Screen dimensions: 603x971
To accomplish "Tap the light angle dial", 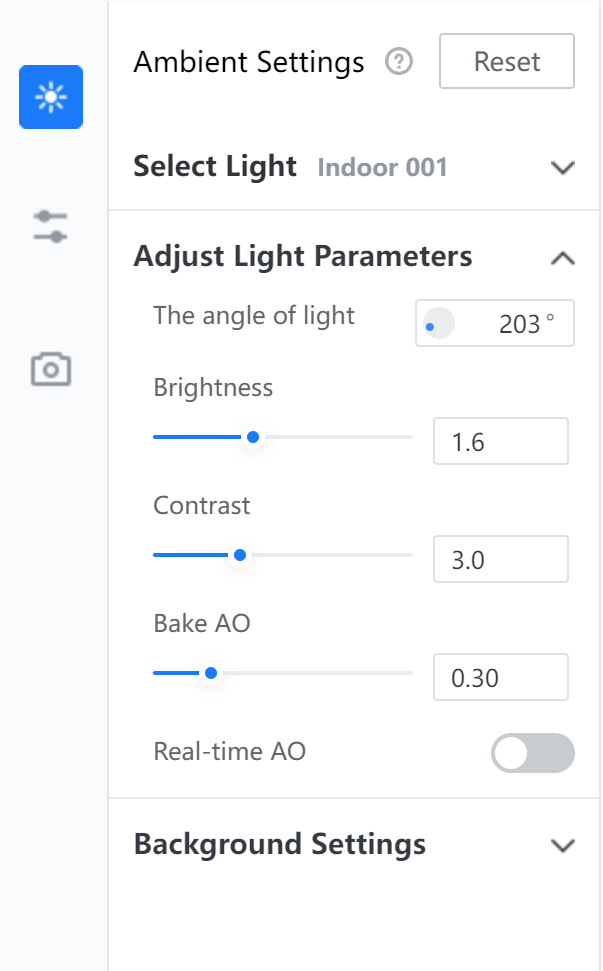I will [438, 323].
